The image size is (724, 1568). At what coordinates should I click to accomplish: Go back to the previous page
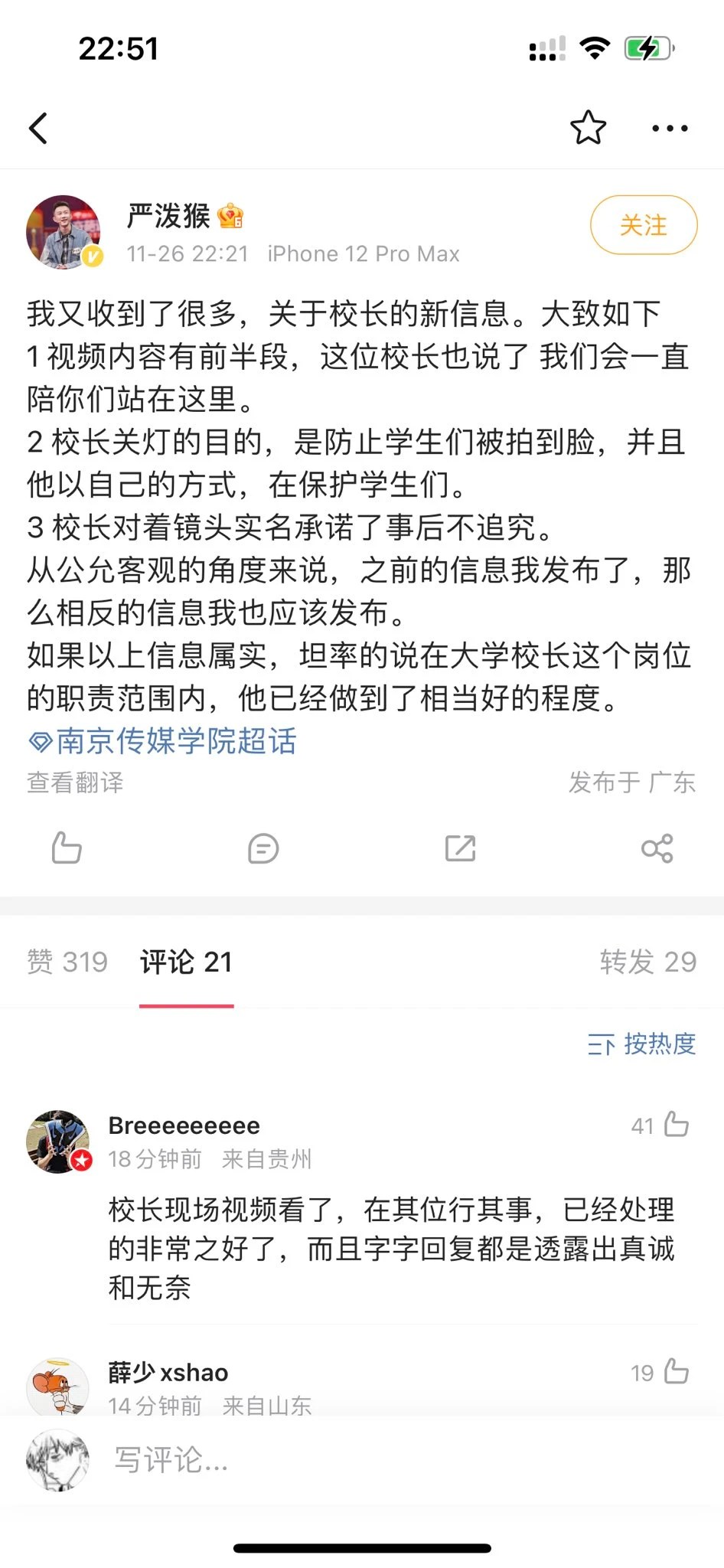pos(38,128)
